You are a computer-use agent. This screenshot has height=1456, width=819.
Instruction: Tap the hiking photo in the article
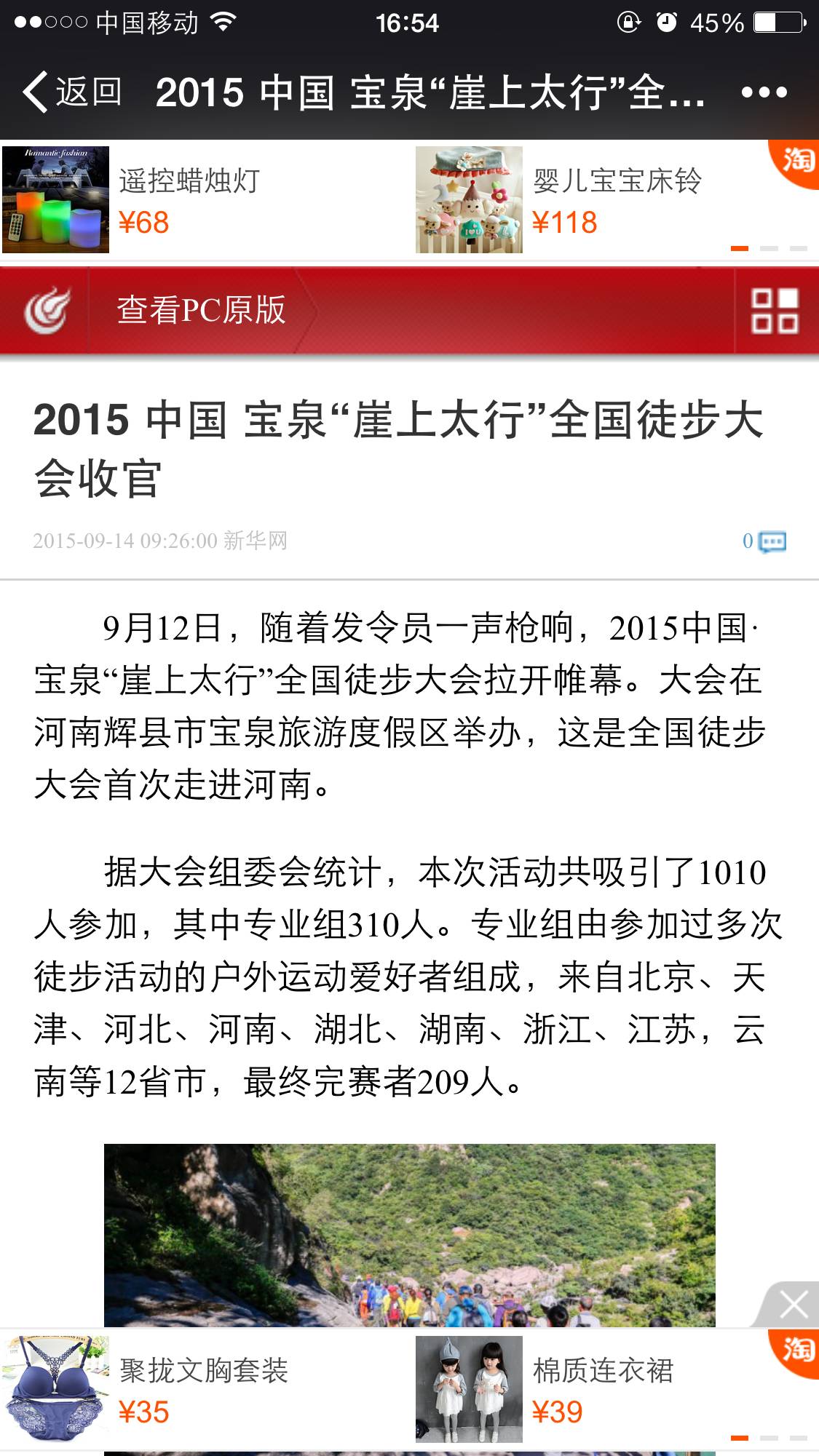410,1236
